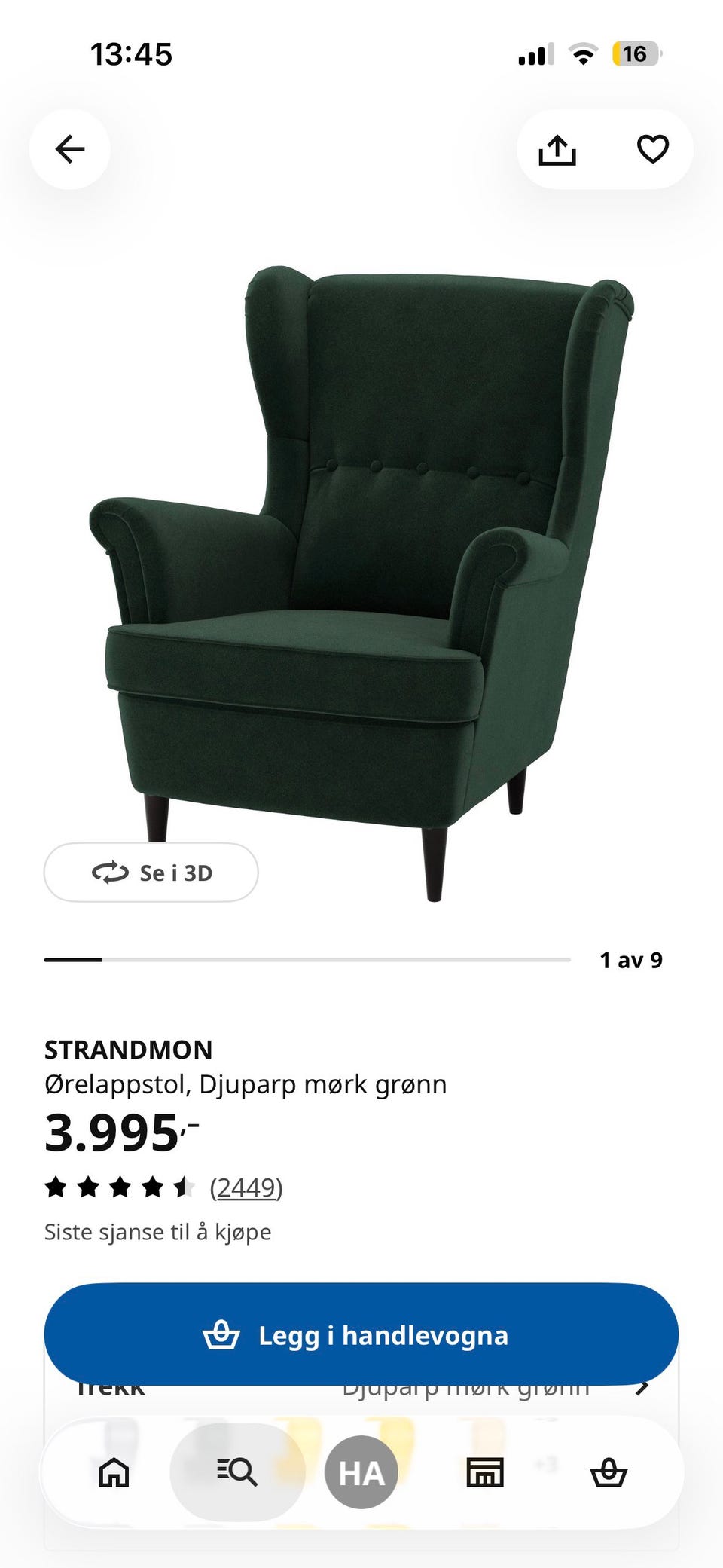Open the search tab in the bottom bar
The height and width of the screenshot is (1568, 723).
point(238,1472)
